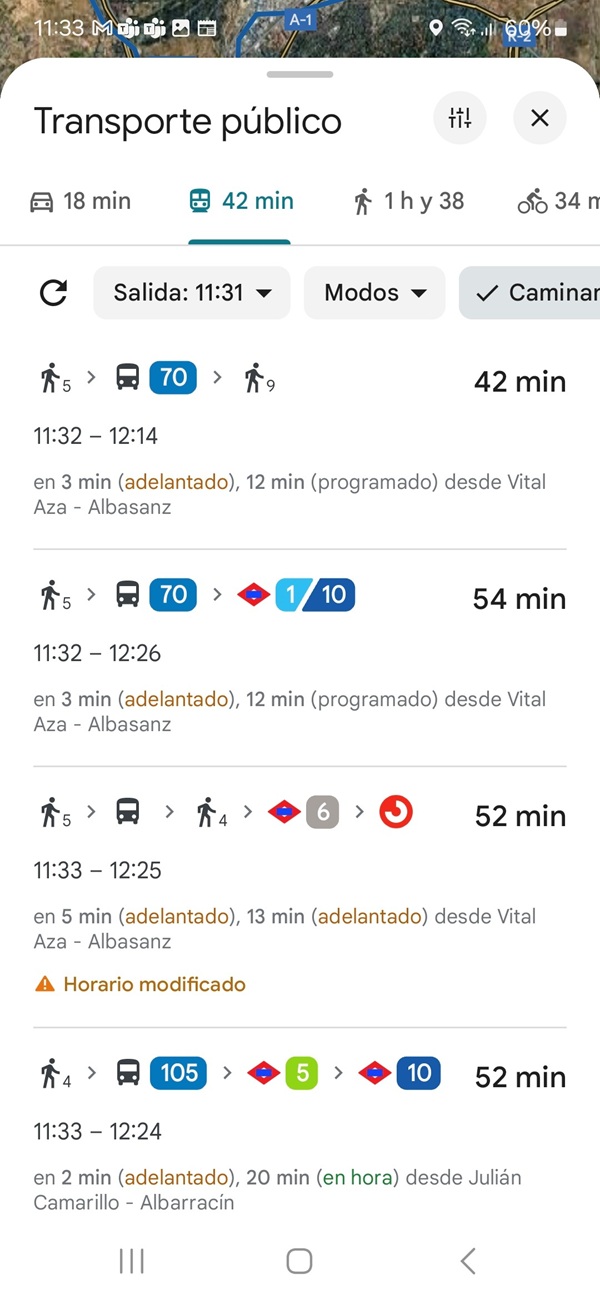Viewport: 600px width, 1300px height.
Task: Switch to walking 1 h y 38 tab
Action: click(409, 201)
